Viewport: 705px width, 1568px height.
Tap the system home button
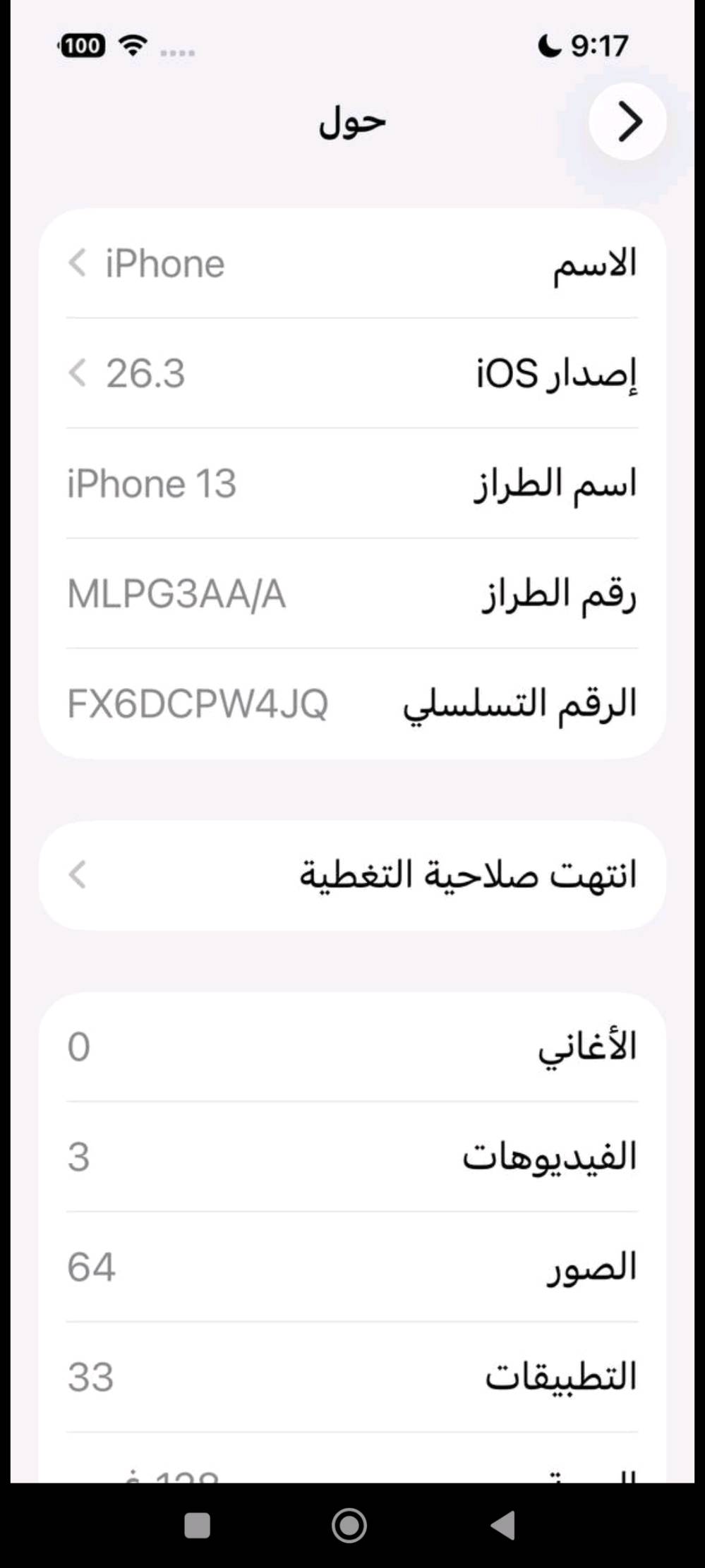[x=349, y=1525]
